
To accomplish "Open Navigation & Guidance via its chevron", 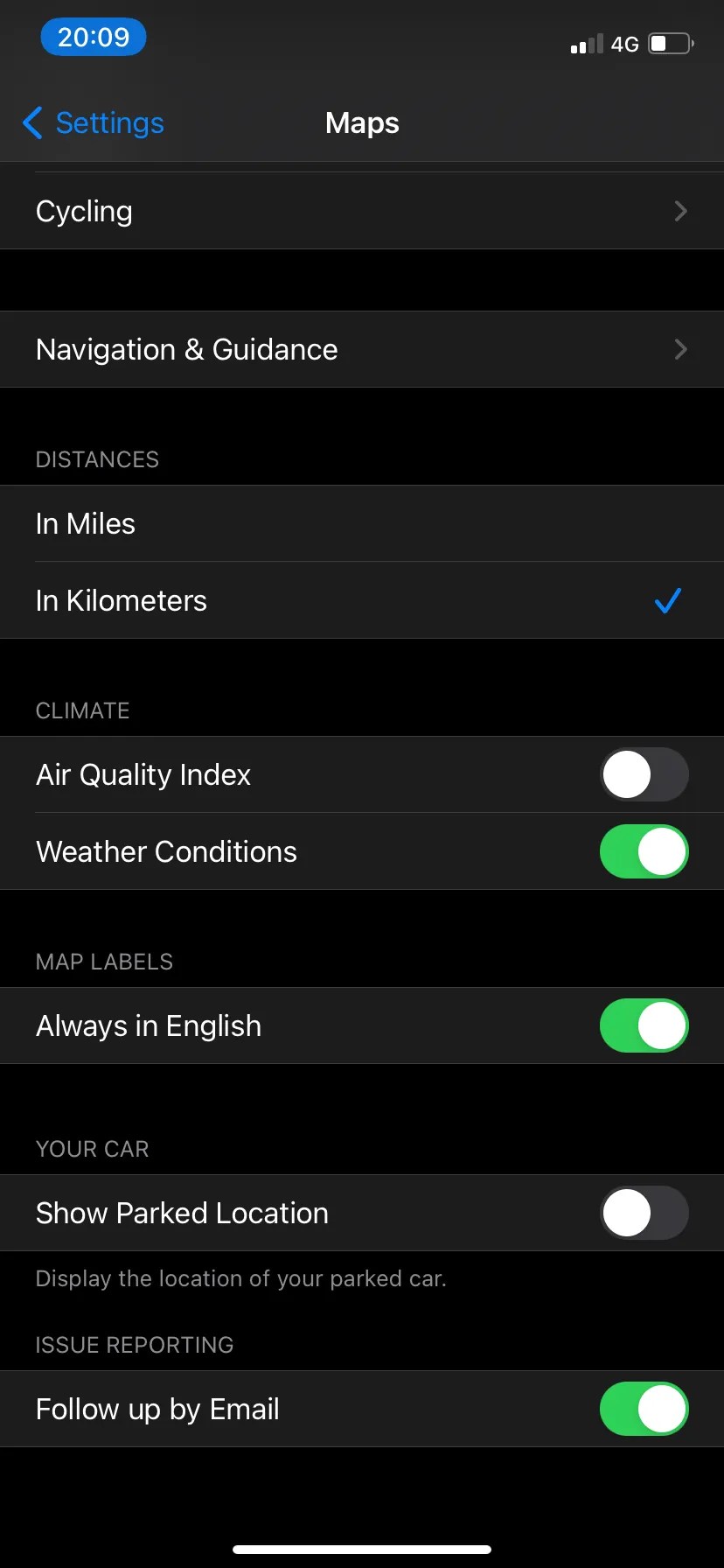I will point(680,349).
